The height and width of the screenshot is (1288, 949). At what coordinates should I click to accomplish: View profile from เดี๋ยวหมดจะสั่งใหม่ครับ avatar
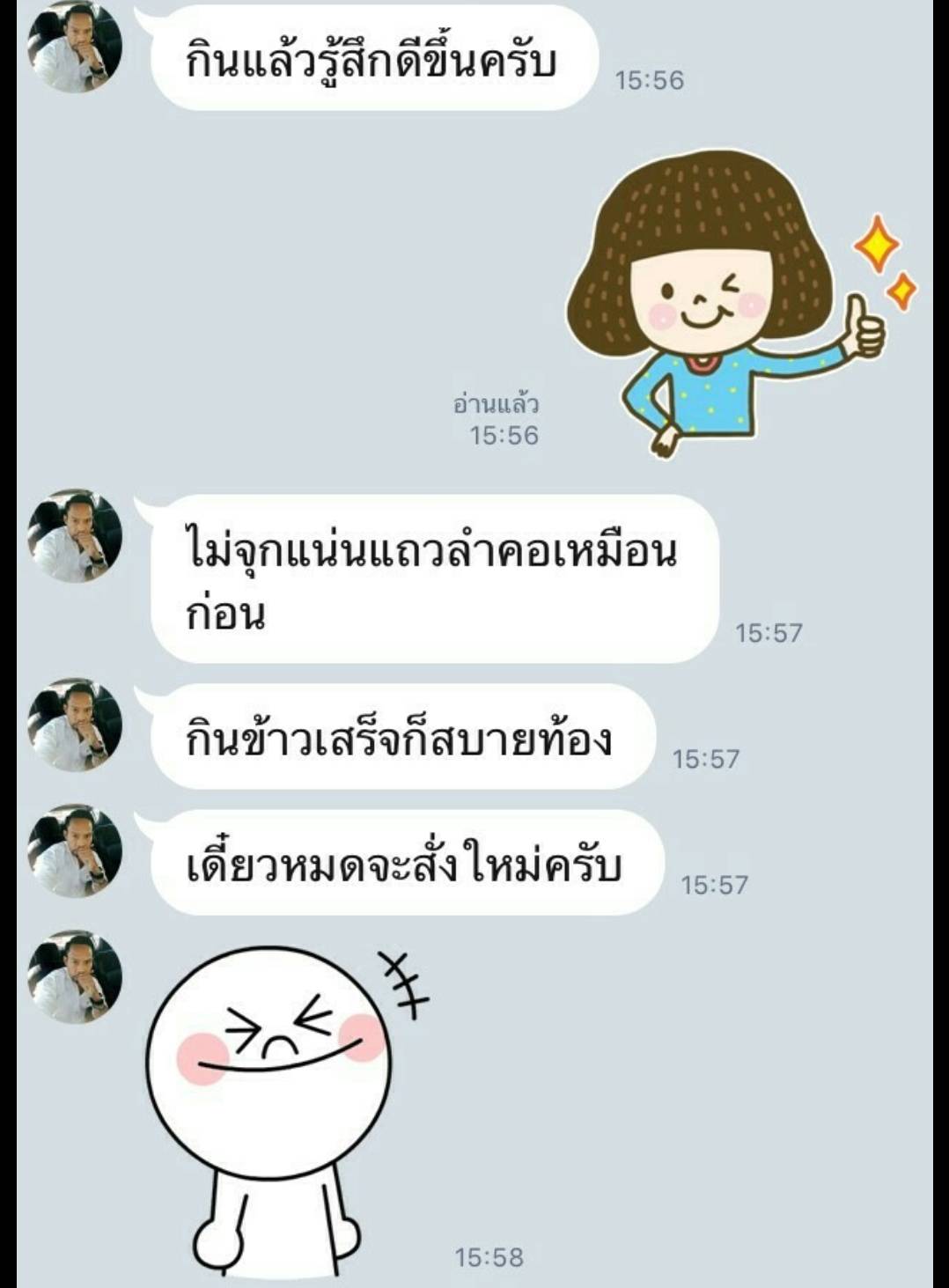coord(75,851)
